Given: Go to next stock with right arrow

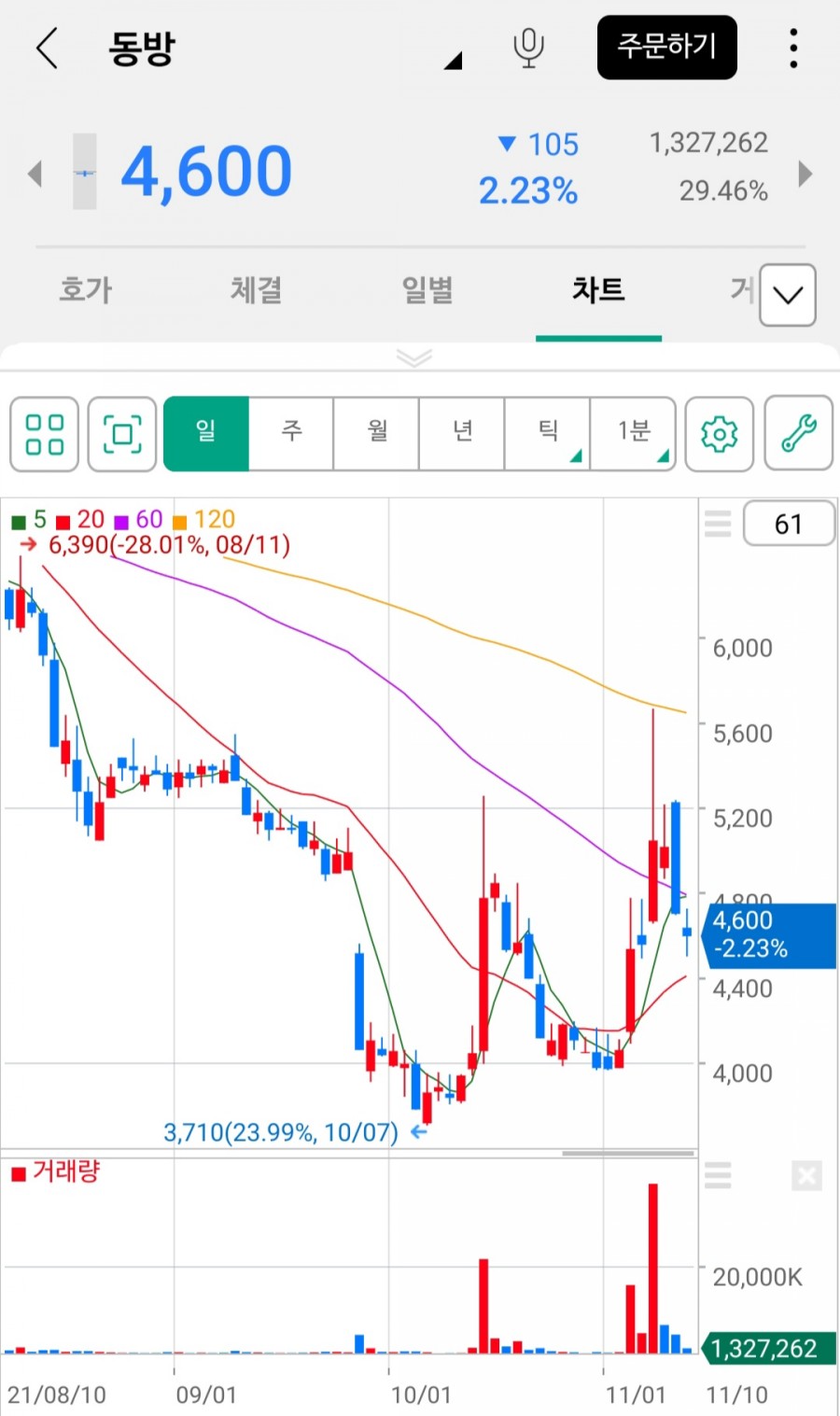Looking at the screenshot, I should (x=805, y=174).
